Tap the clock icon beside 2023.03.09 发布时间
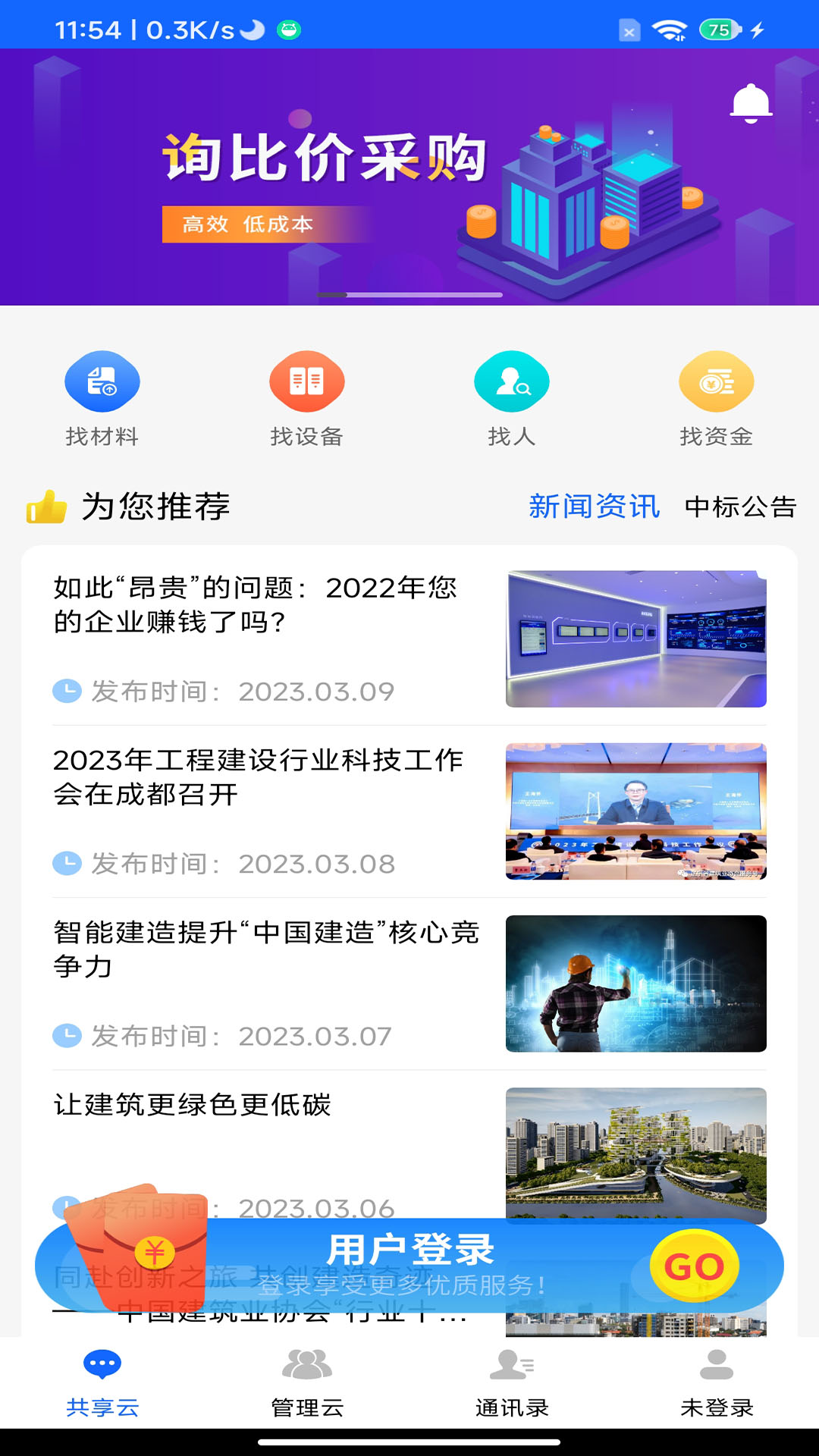The width and height of the screenshot is (819, 1456). pyautogui.click(x=67, y=691)
